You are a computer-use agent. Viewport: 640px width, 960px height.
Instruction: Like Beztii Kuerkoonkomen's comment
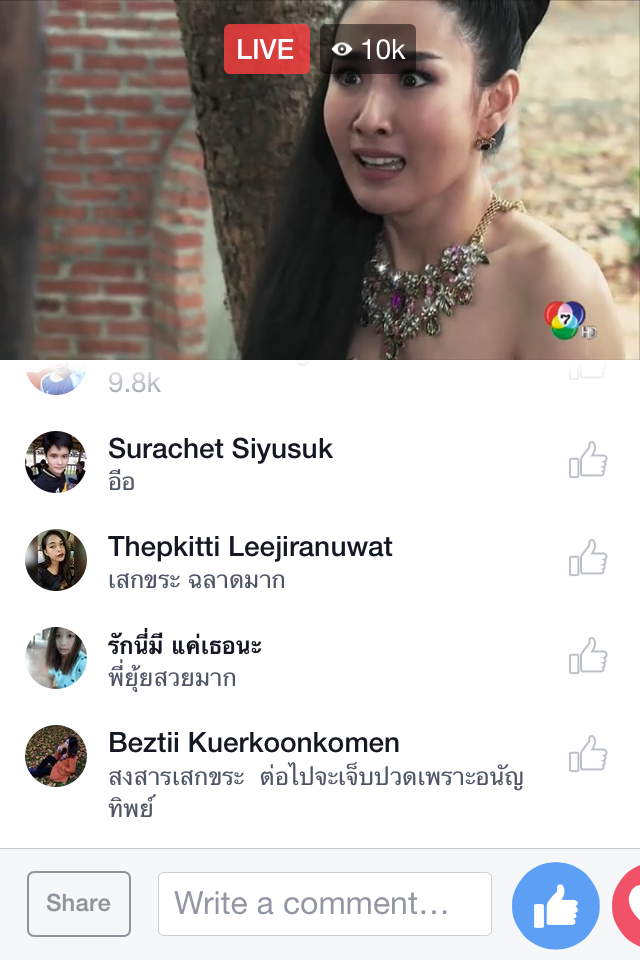coord(588,755)
